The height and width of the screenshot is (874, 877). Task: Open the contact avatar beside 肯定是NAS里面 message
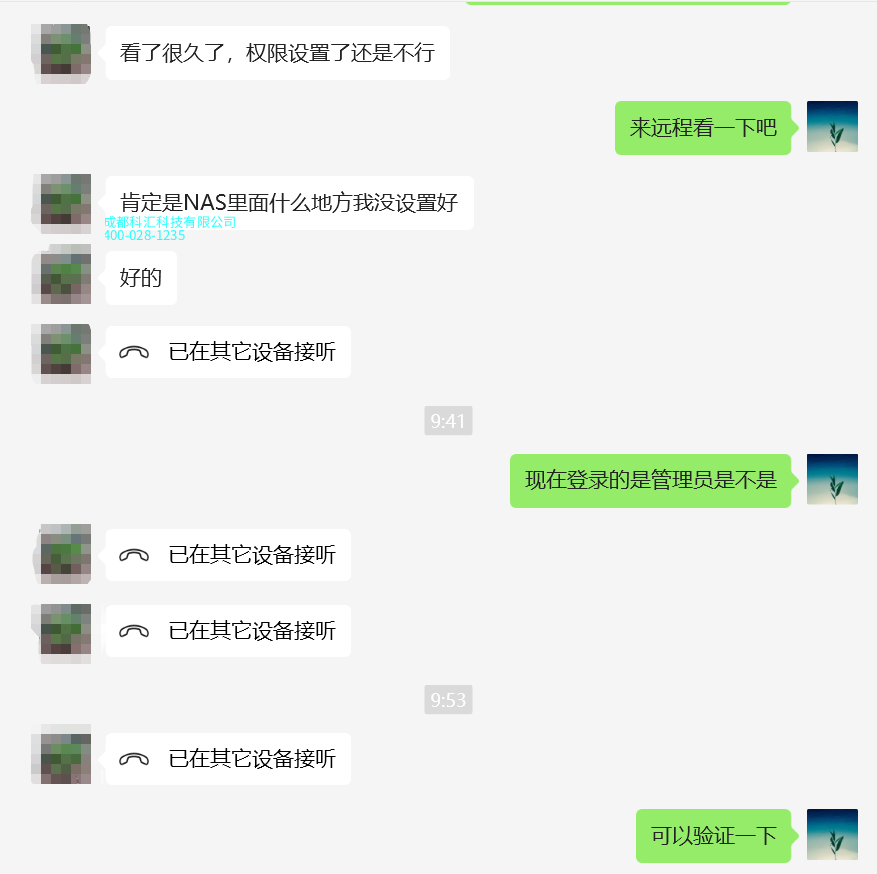tap(62, 204)
